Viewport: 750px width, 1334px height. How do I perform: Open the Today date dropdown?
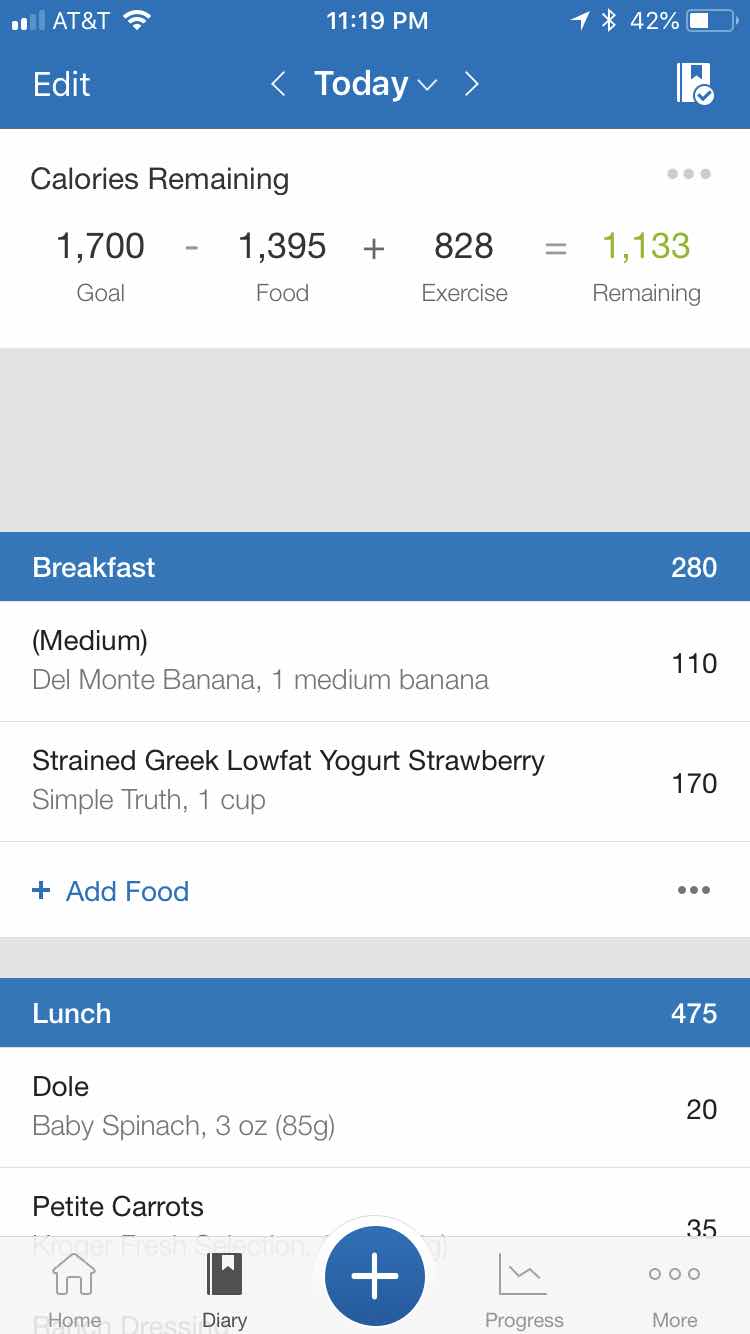coord(375,84)
